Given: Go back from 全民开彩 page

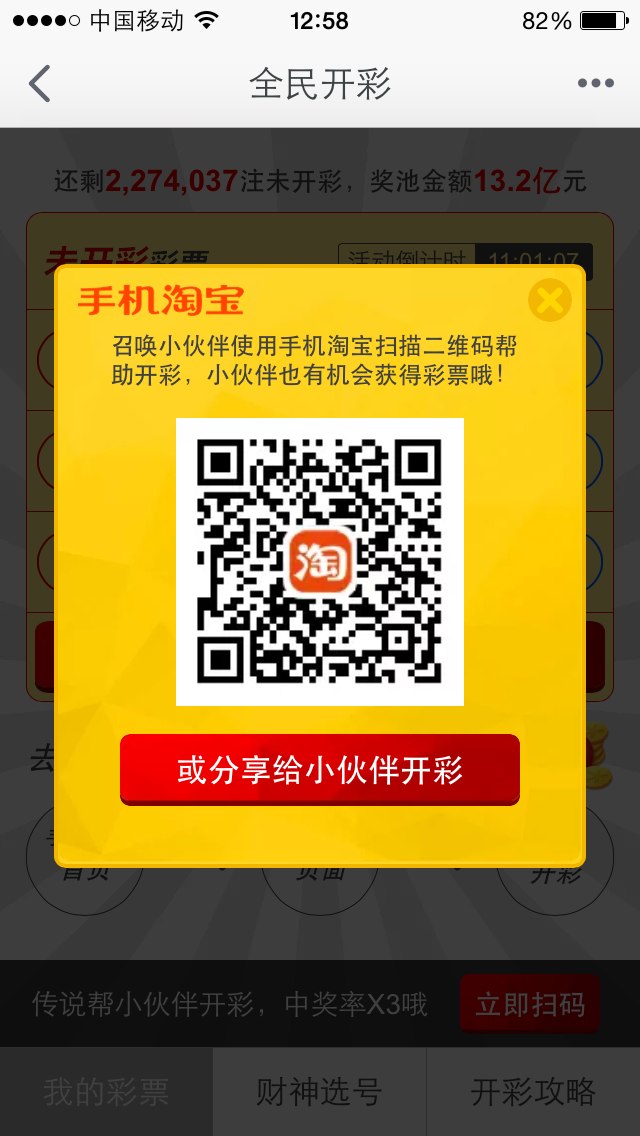Looking at the screenshot, I should [x=40, y=83].
